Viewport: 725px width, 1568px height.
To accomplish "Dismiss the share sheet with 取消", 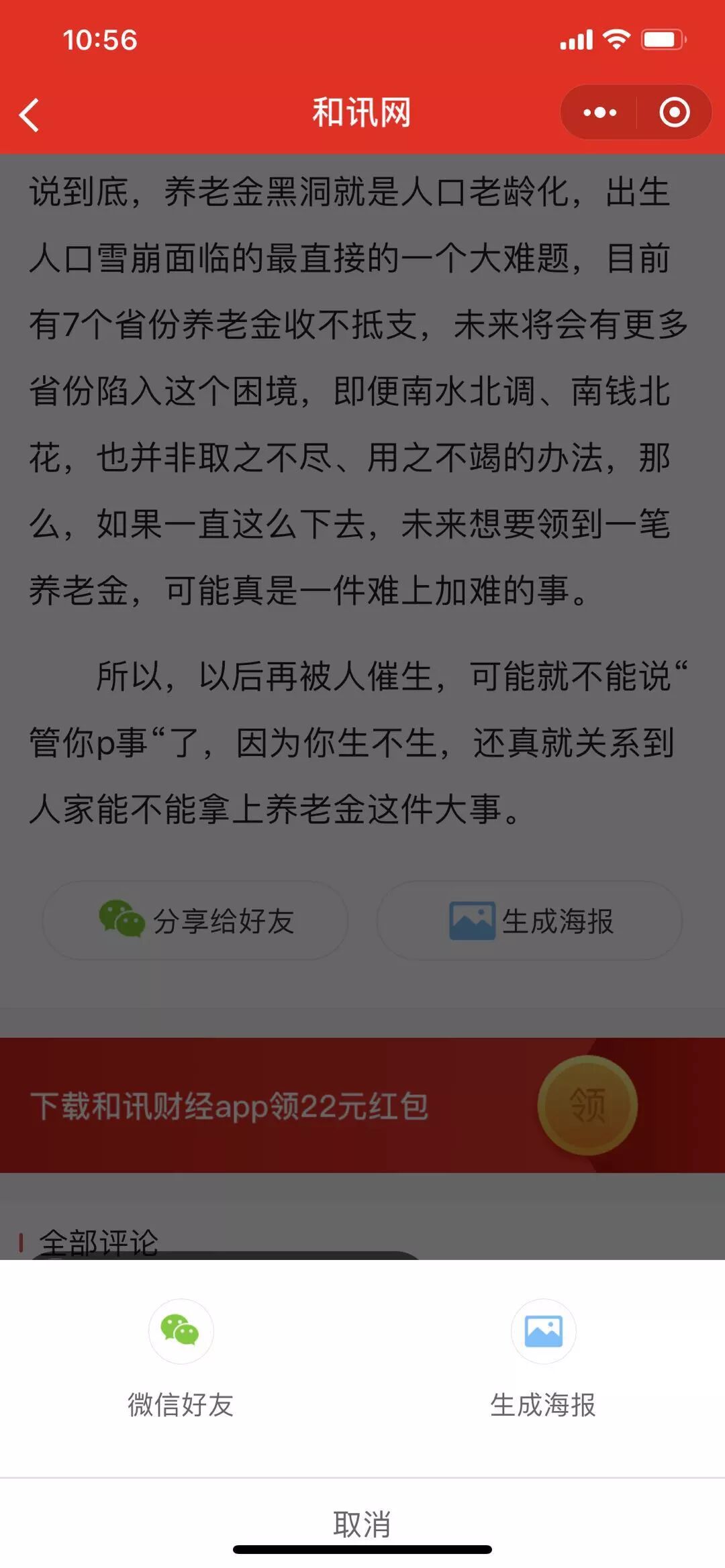I will pyautogui.click(x=362, y=1524).
